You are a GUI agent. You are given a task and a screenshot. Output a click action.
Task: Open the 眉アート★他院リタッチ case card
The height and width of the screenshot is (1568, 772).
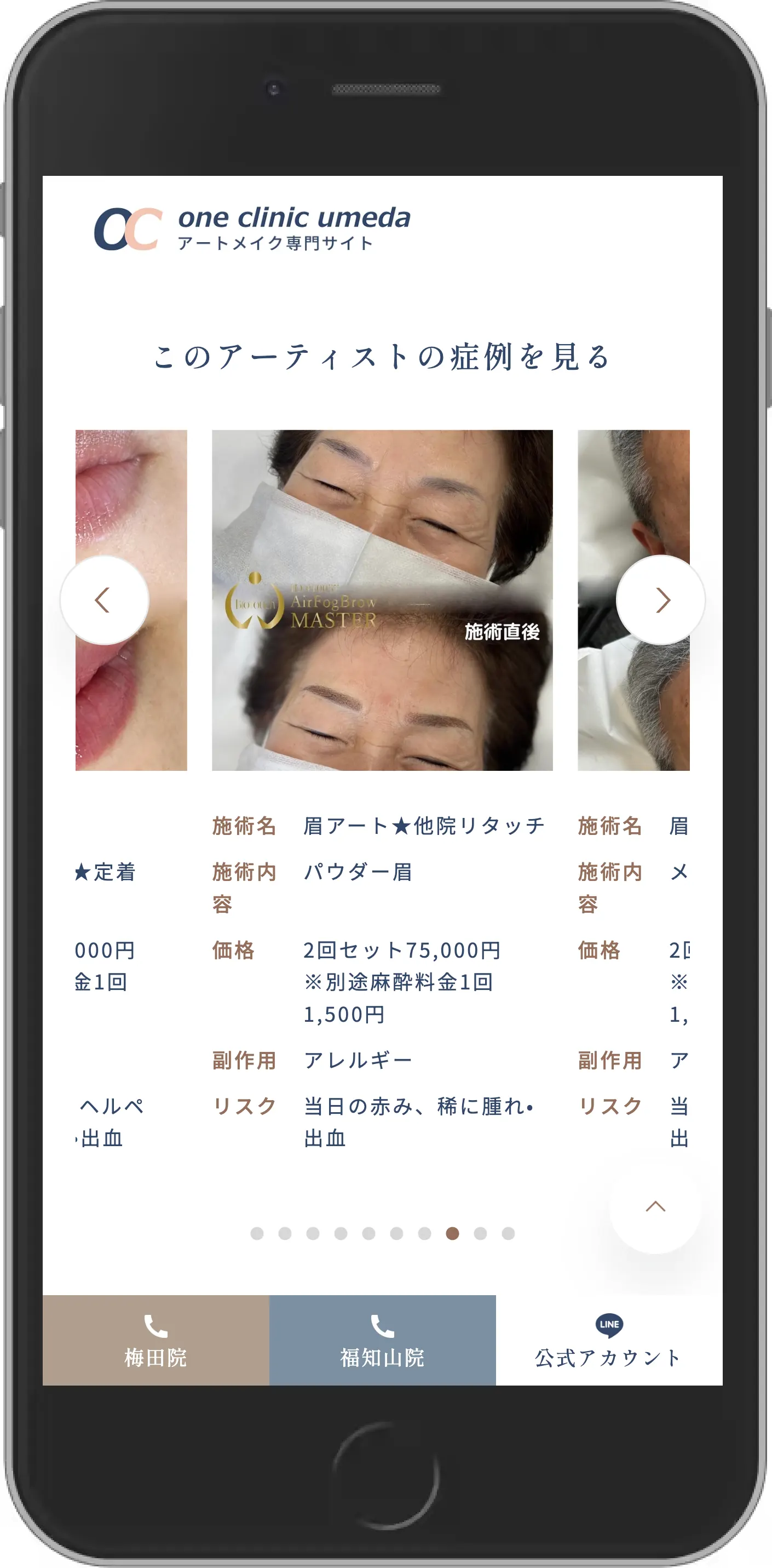tap(382, 601)
